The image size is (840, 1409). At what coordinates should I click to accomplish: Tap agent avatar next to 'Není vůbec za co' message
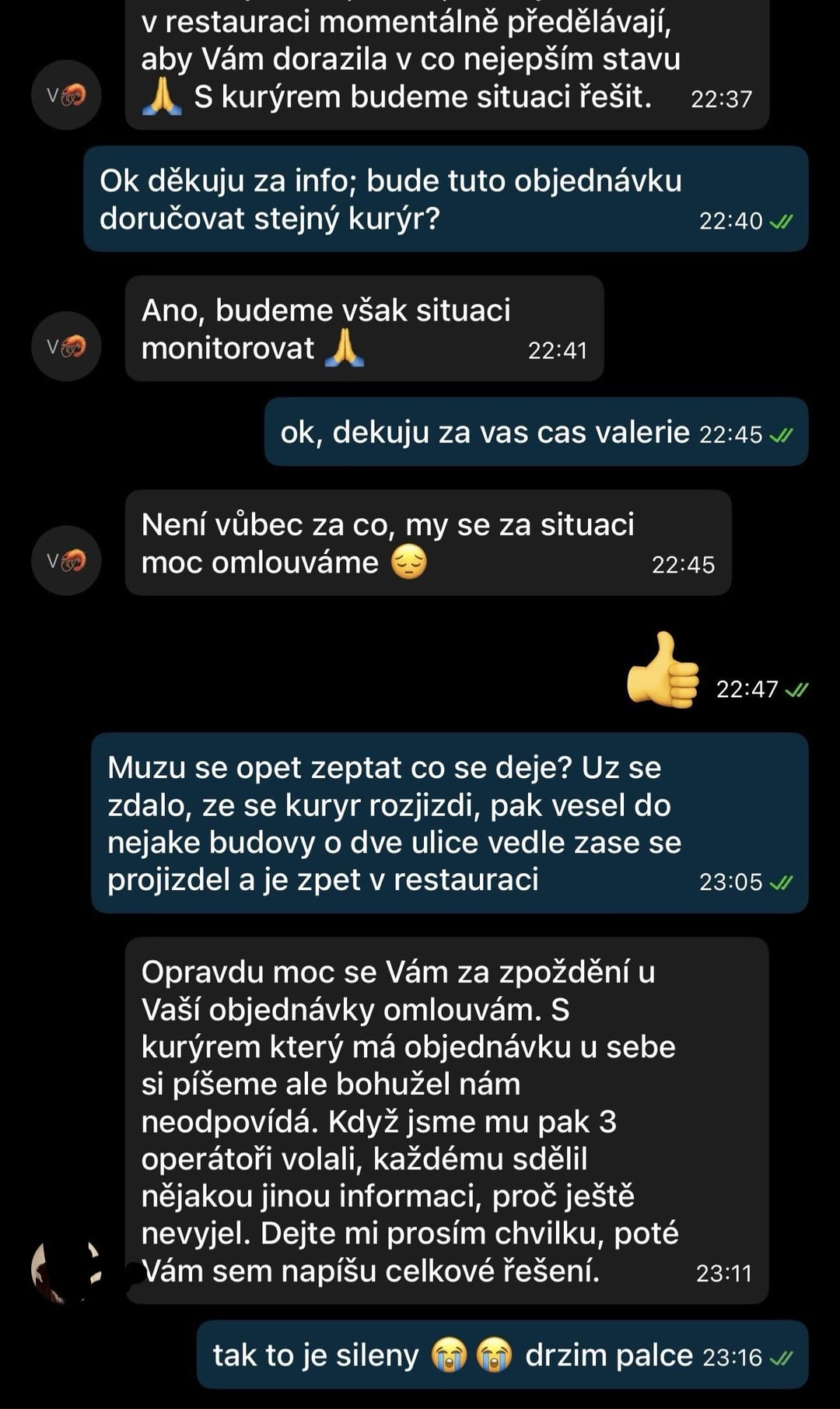pyautogui.click(x=66, y=561)
